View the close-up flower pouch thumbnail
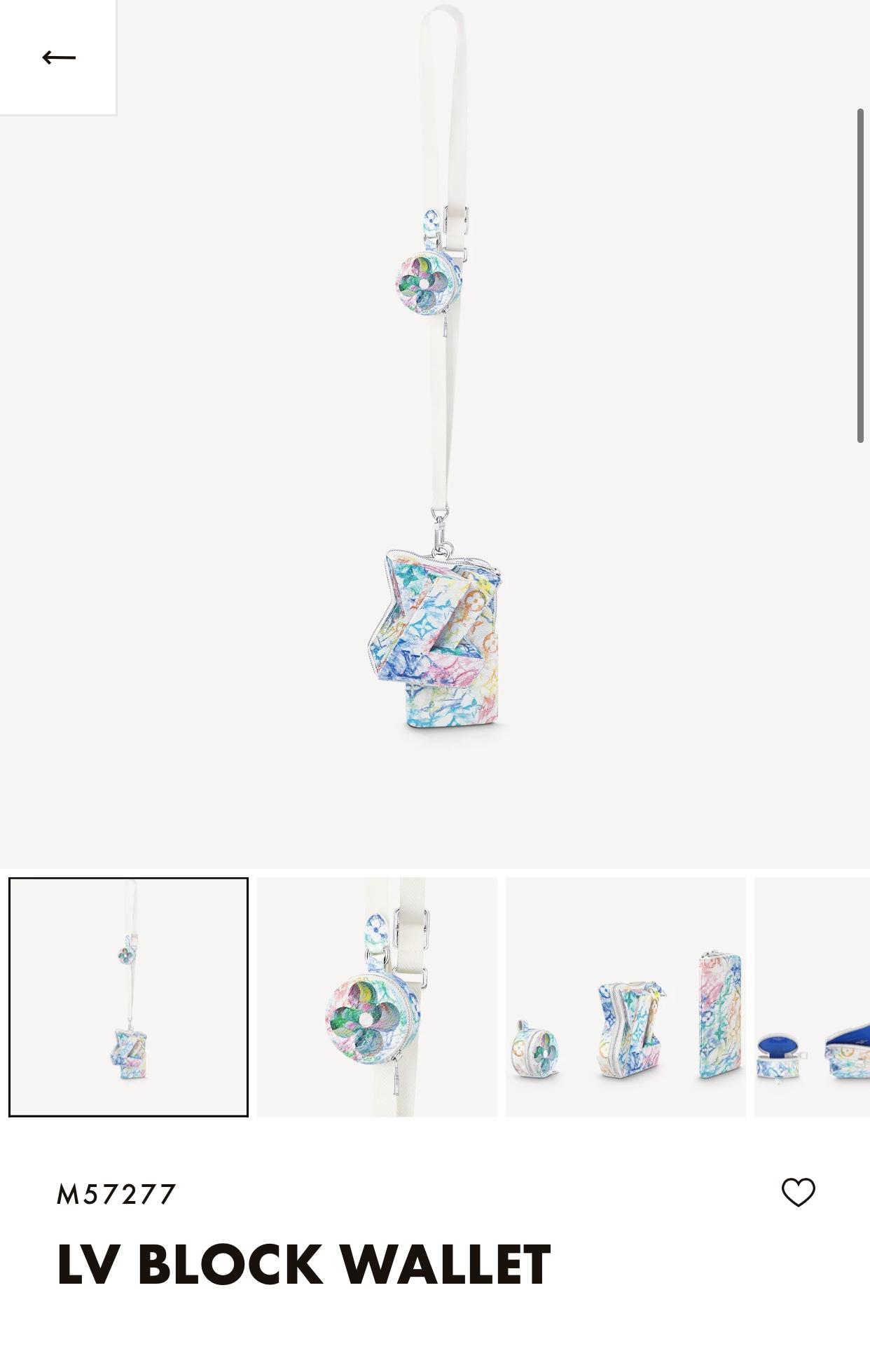This screenshot has height=1372, width=870. pyautogui.click(x=377, y=996)
